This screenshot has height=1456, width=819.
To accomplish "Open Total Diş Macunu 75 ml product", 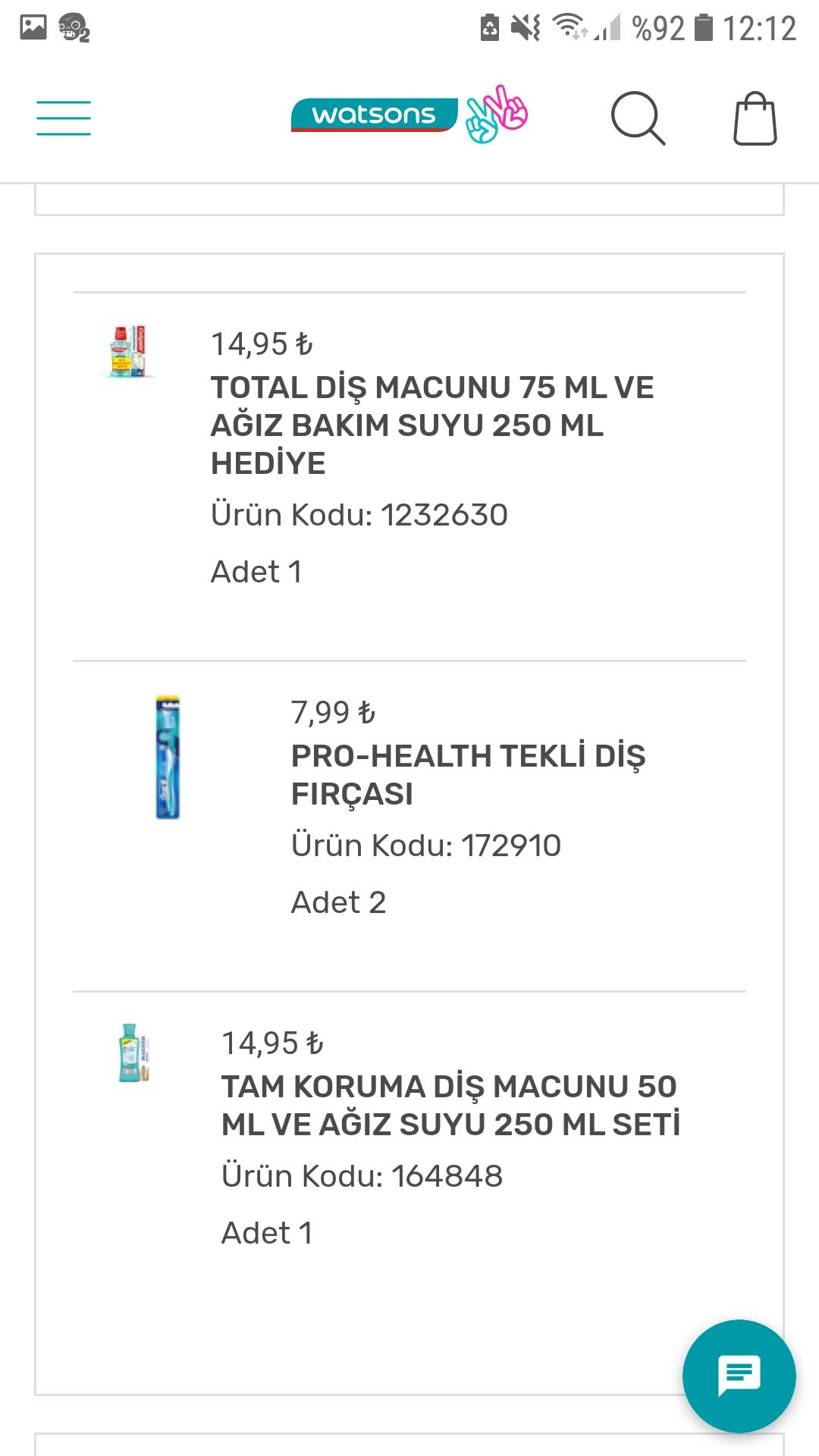I will tap(432, 425).
